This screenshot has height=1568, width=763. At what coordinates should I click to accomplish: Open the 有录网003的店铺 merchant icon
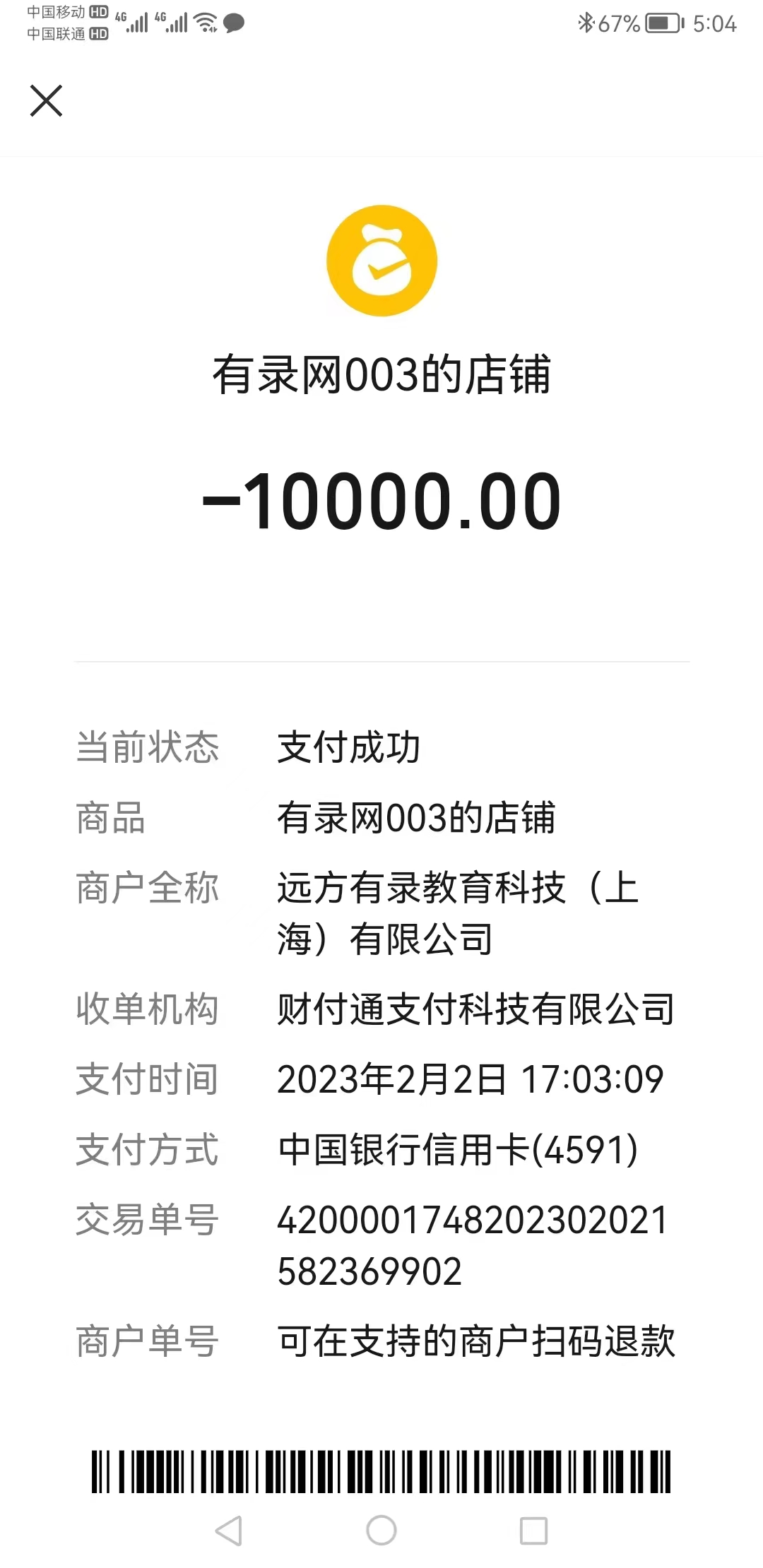(381, 261)
